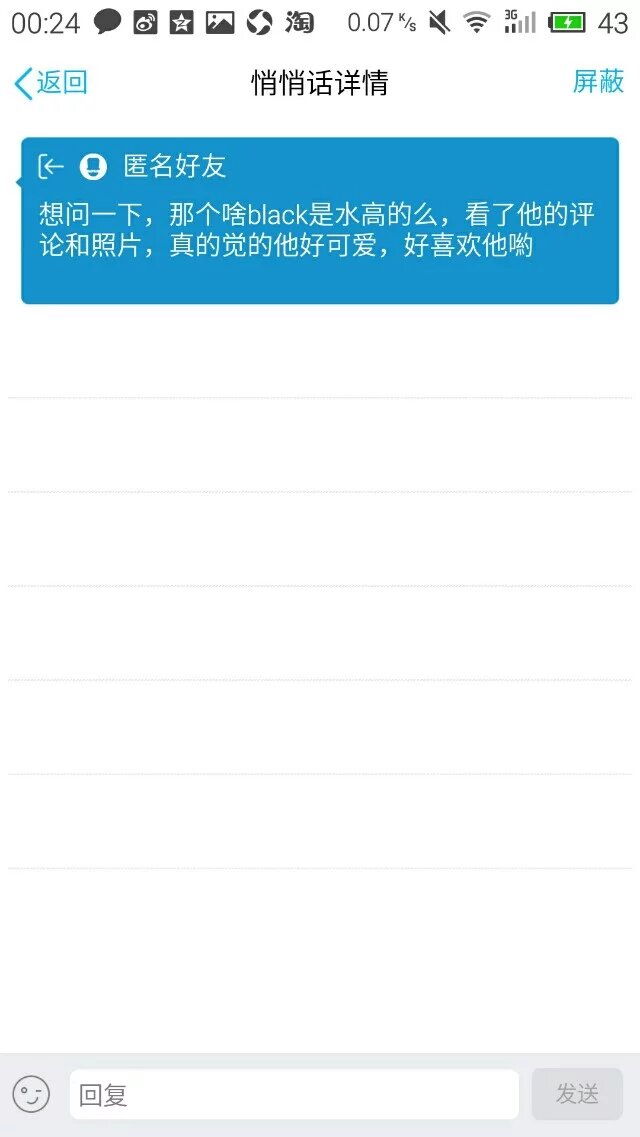Open the 匿名好友 whisper message bubble

click(319, 220)
